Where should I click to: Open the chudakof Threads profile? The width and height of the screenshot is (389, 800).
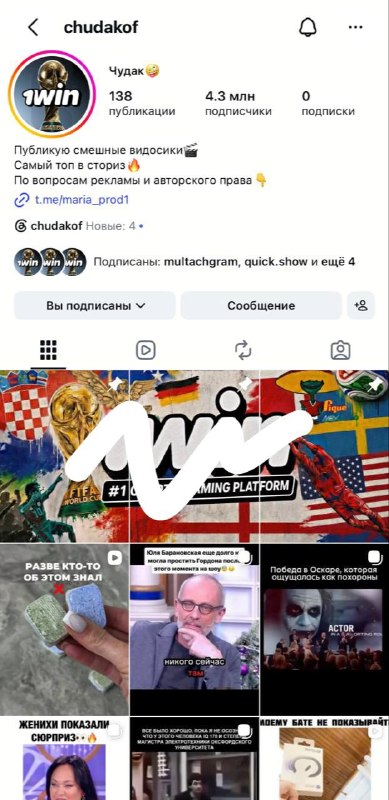pyautogui.click(x=79, y=226)
